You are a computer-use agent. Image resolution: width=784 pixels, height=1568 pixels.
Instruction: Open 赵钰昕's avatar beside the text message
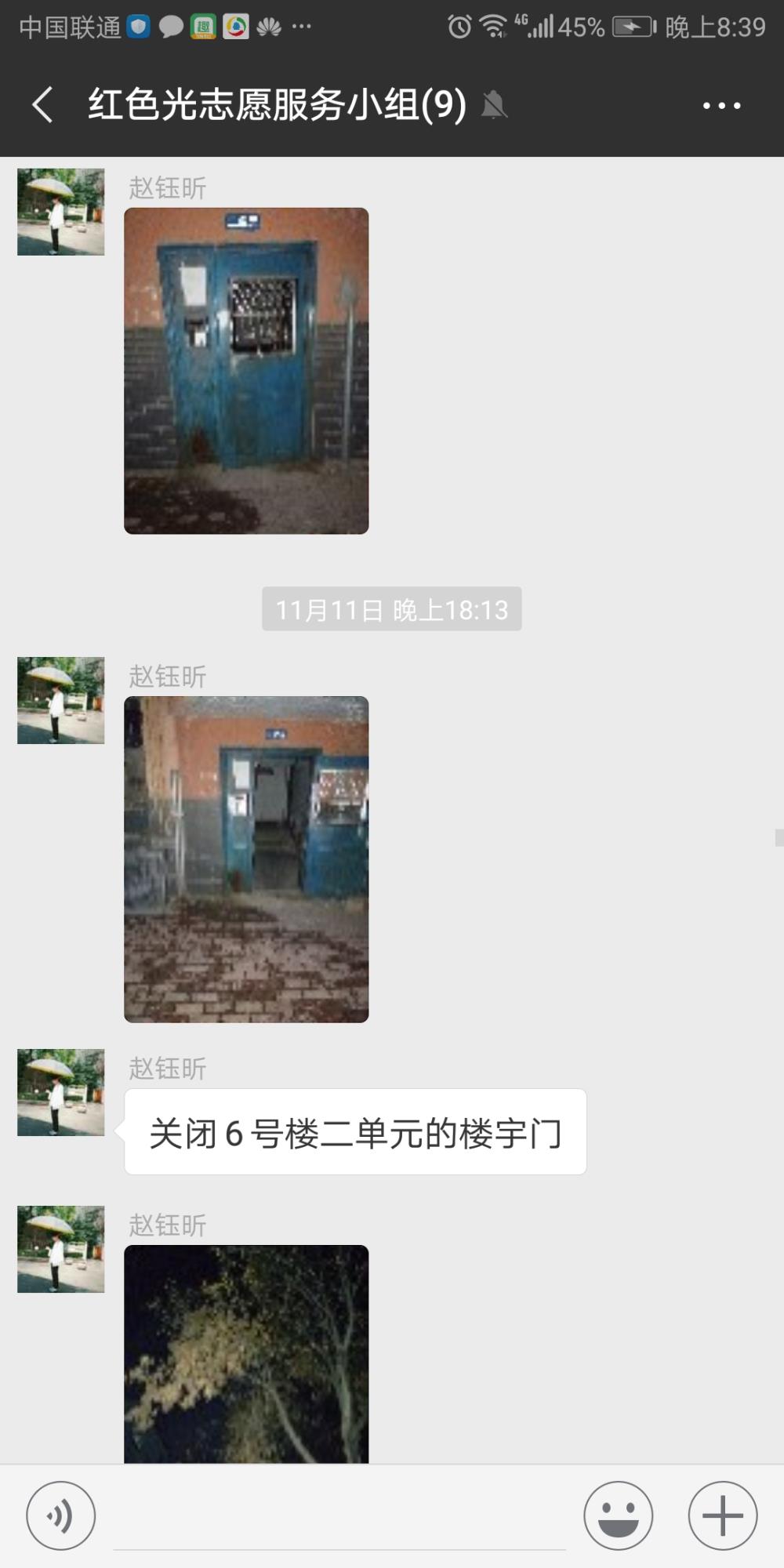click(x=61, y=1092)
